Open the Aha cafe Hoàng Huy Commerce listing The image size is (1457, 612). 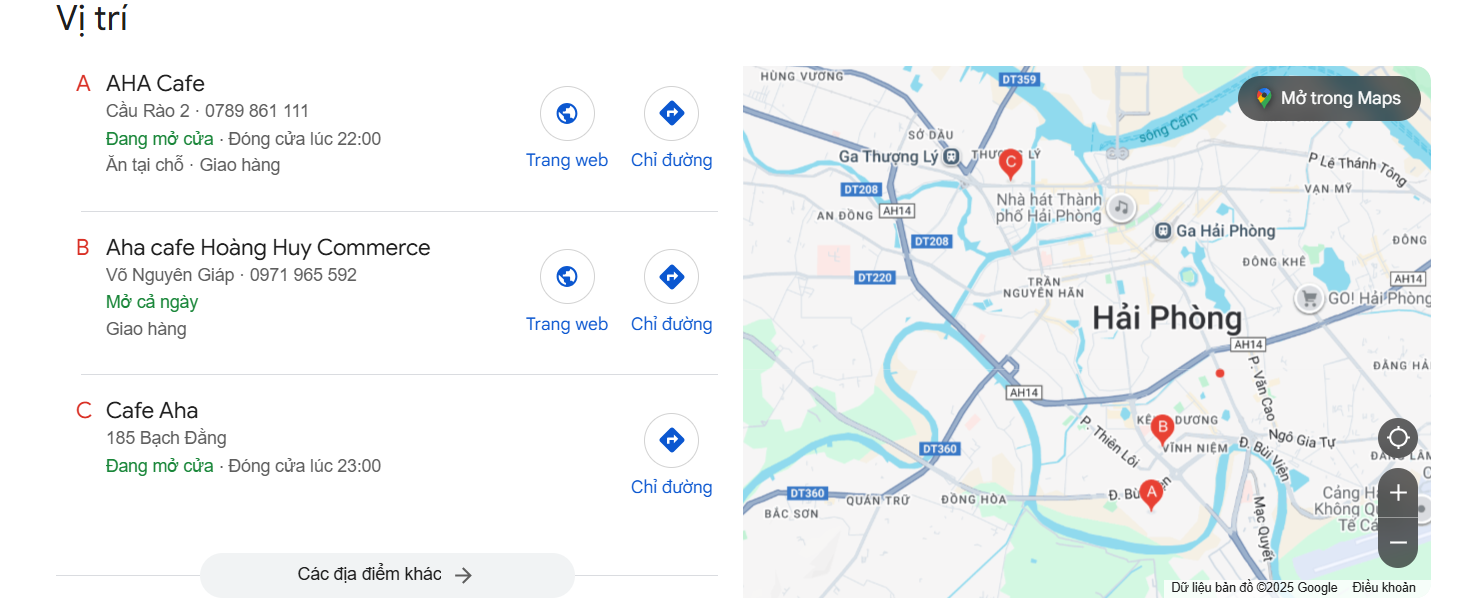coord(268,248)
